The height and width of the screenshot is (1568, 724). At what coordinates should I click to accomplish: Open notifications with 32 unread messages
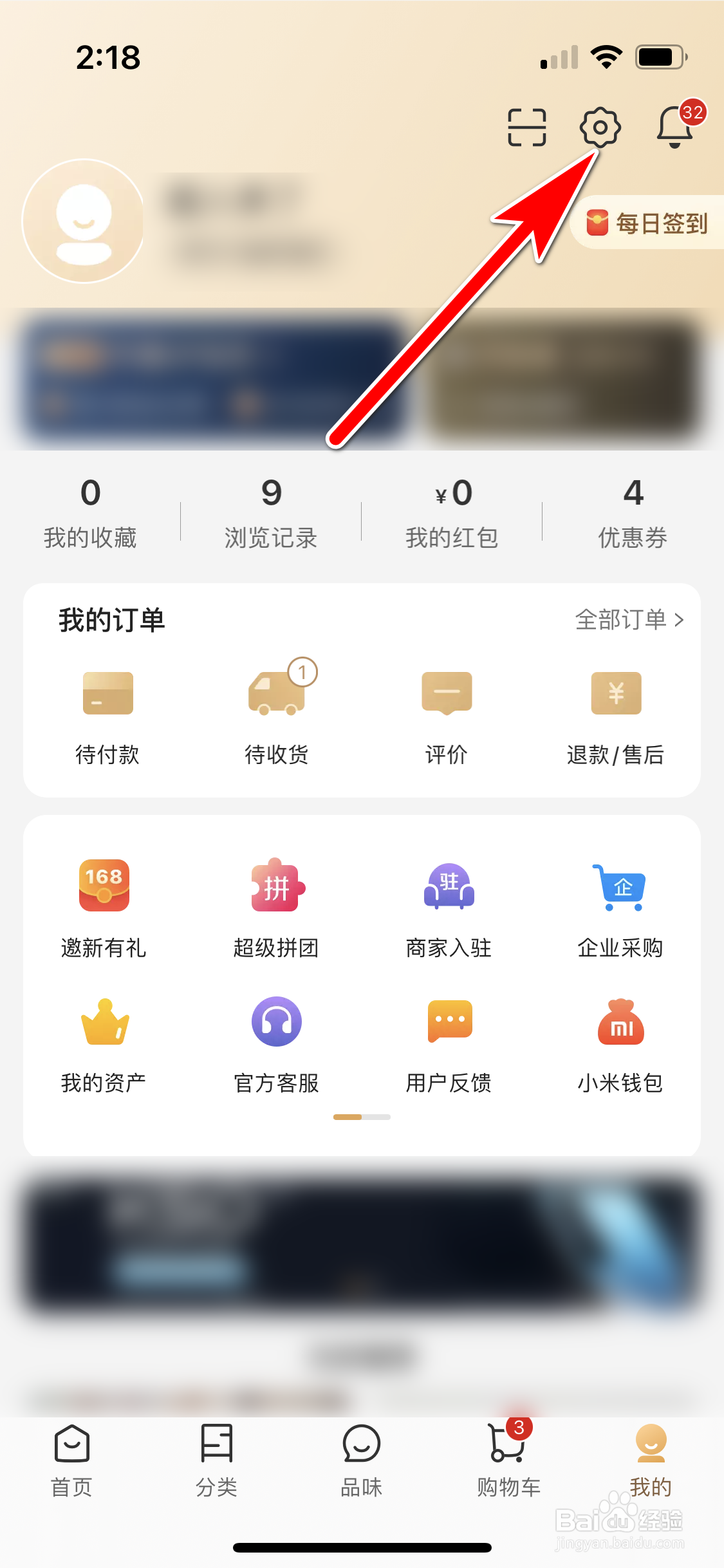coord(674,128)
